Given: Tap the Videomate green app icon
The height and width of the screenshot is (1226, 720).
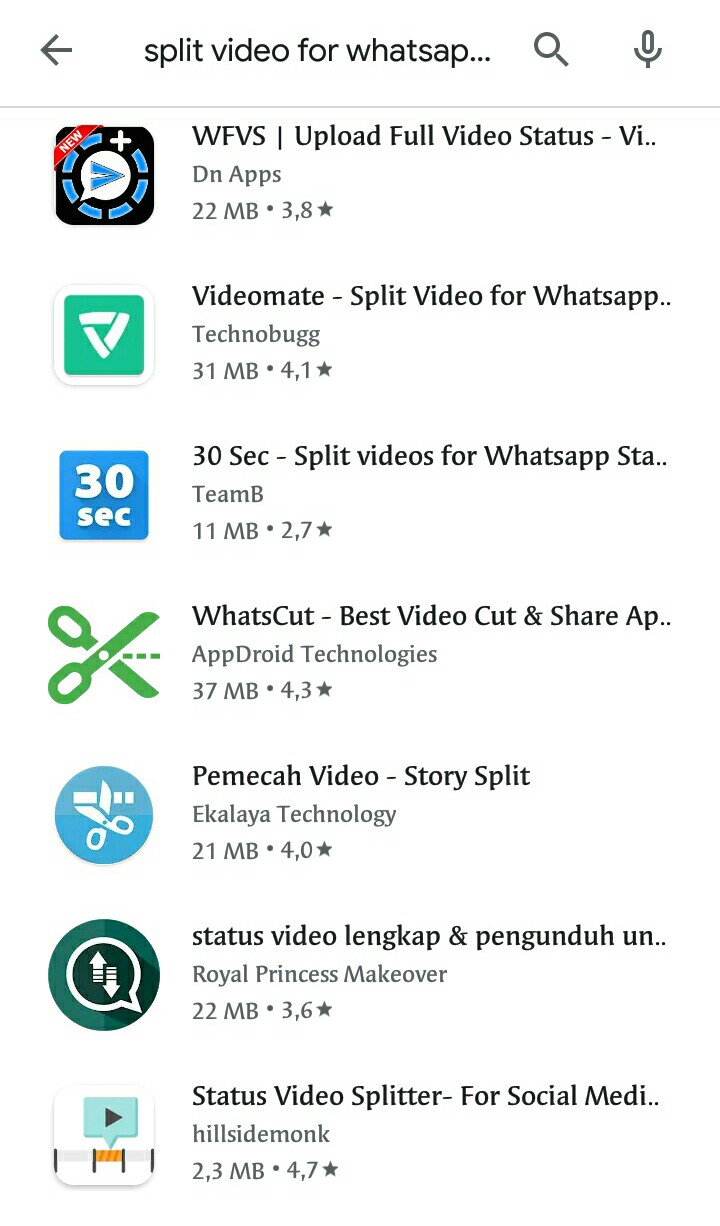Looking at the screenshot, I should tap(103, 334).
